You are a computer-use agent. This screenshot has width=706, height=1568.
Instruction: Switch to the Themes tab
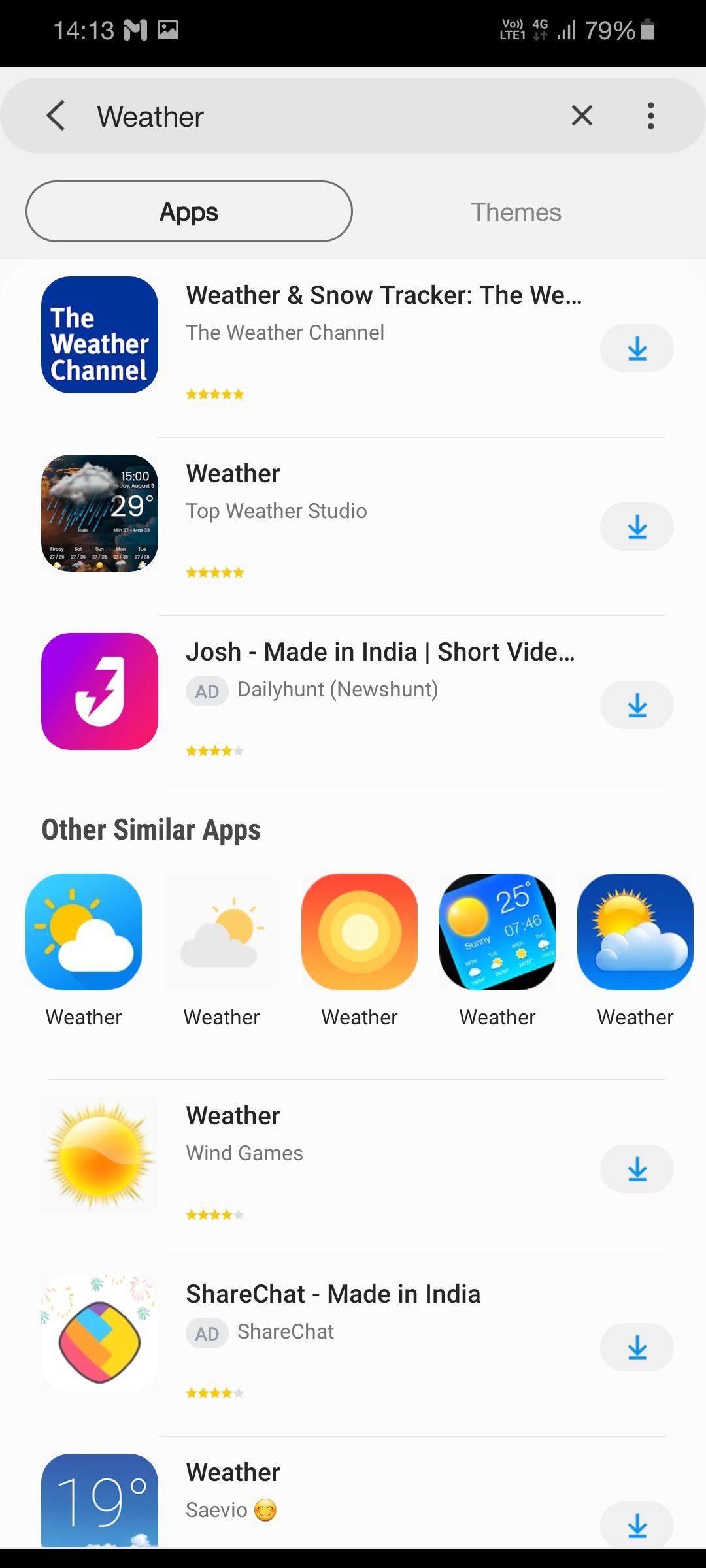(516, 212)
